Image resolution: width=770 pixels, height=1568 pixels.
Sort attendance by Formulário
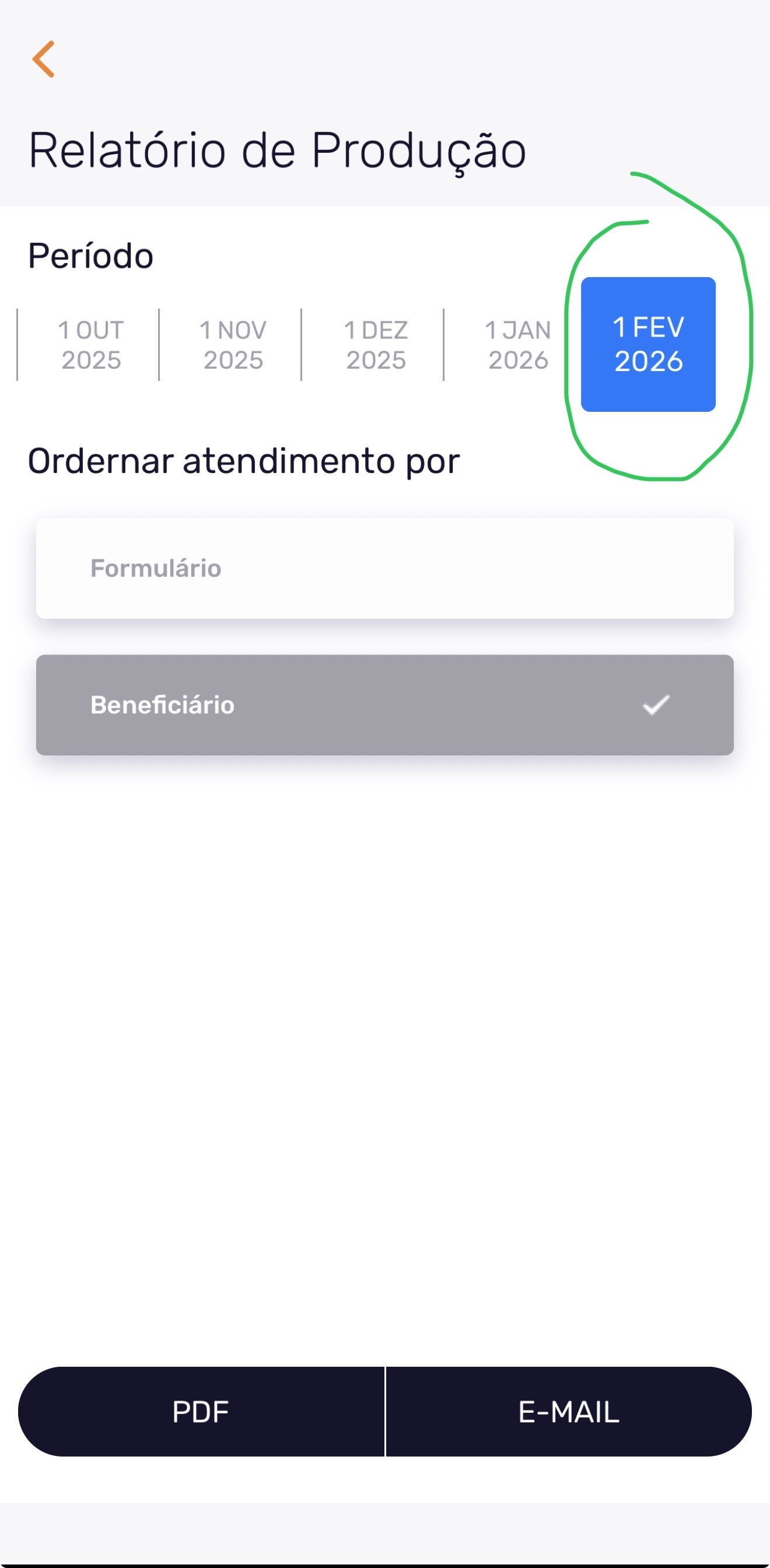click(384, 568)
